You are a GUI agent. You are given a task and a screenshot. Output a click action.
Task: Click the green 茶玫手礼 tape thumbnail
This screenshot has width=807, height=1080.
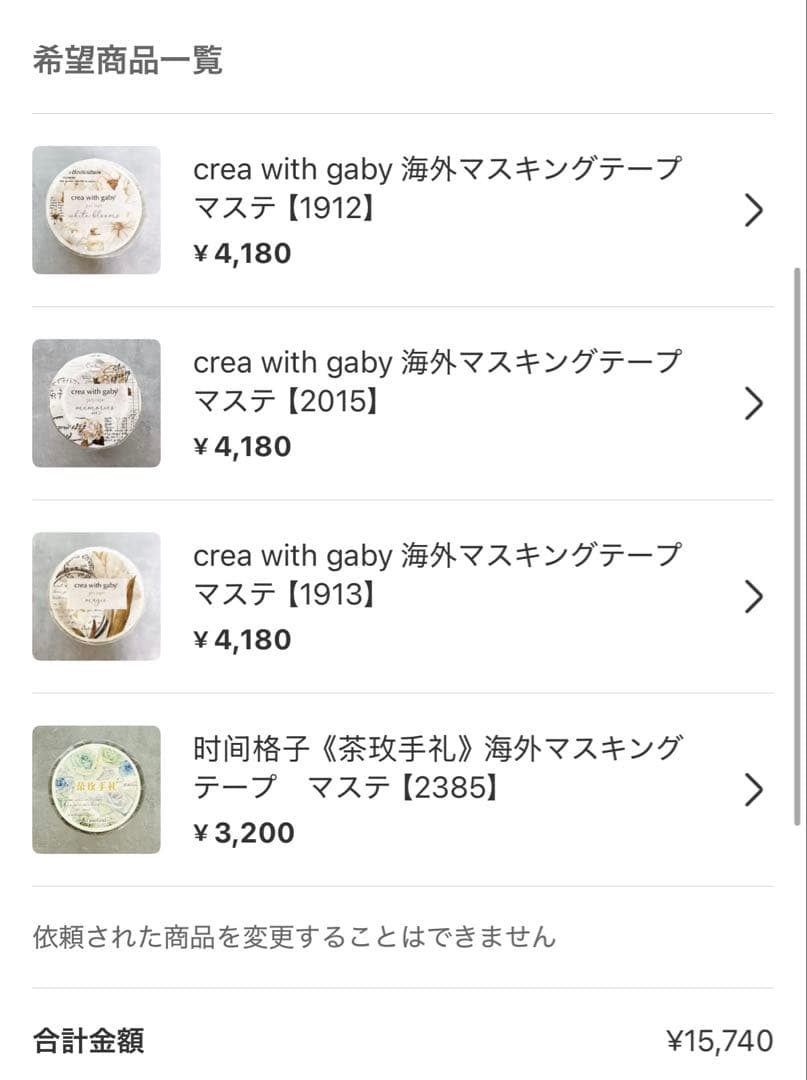96,790
